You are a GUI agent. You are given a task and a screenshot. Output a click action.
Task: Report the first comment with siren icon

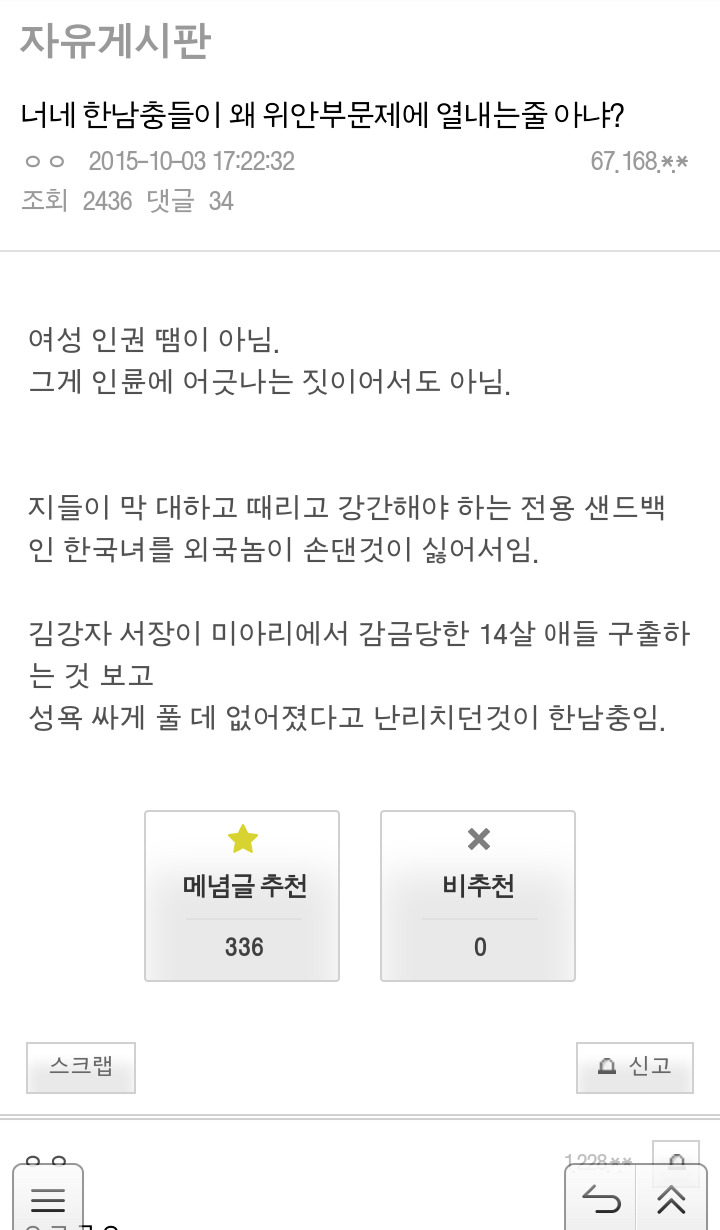click(676, 1158)
